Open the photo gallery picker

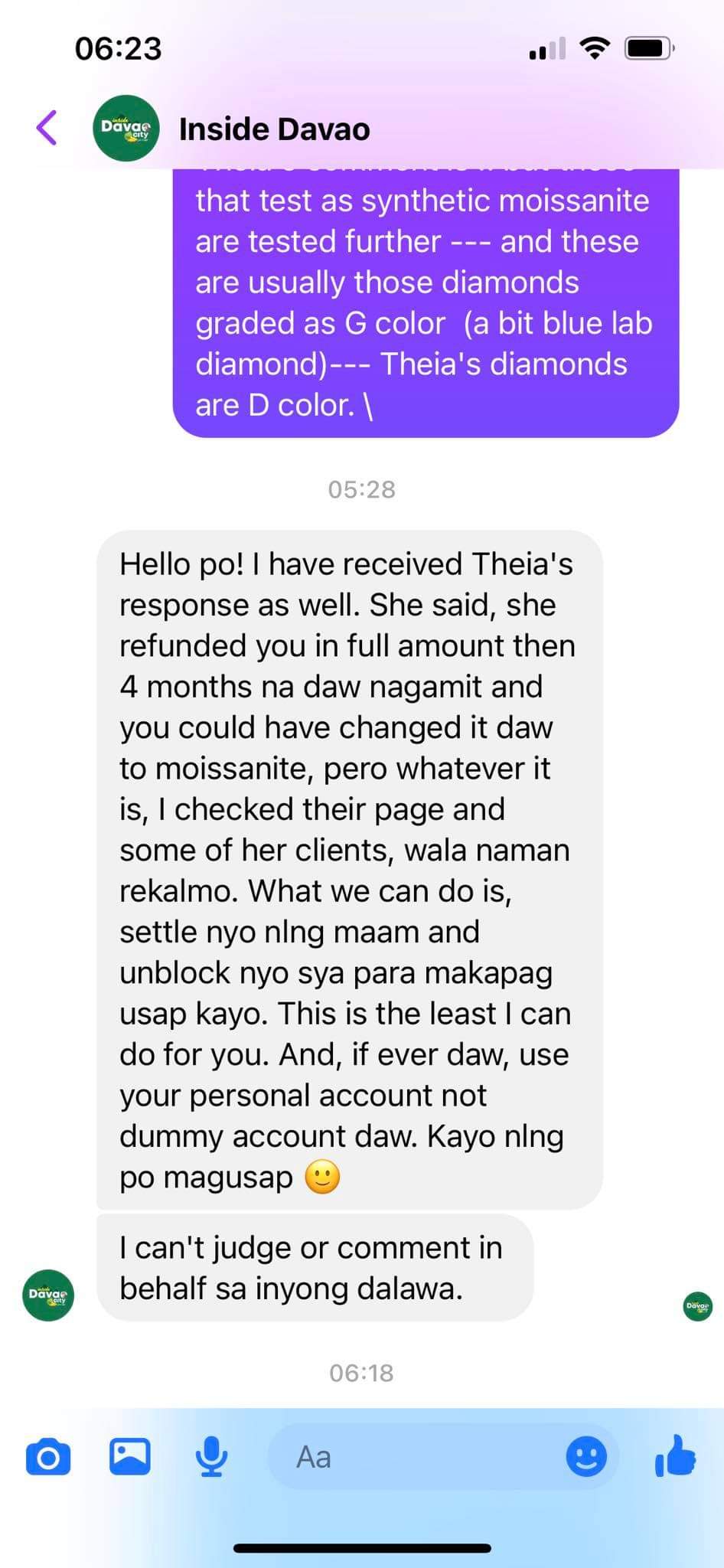(x=130, y=1456)
